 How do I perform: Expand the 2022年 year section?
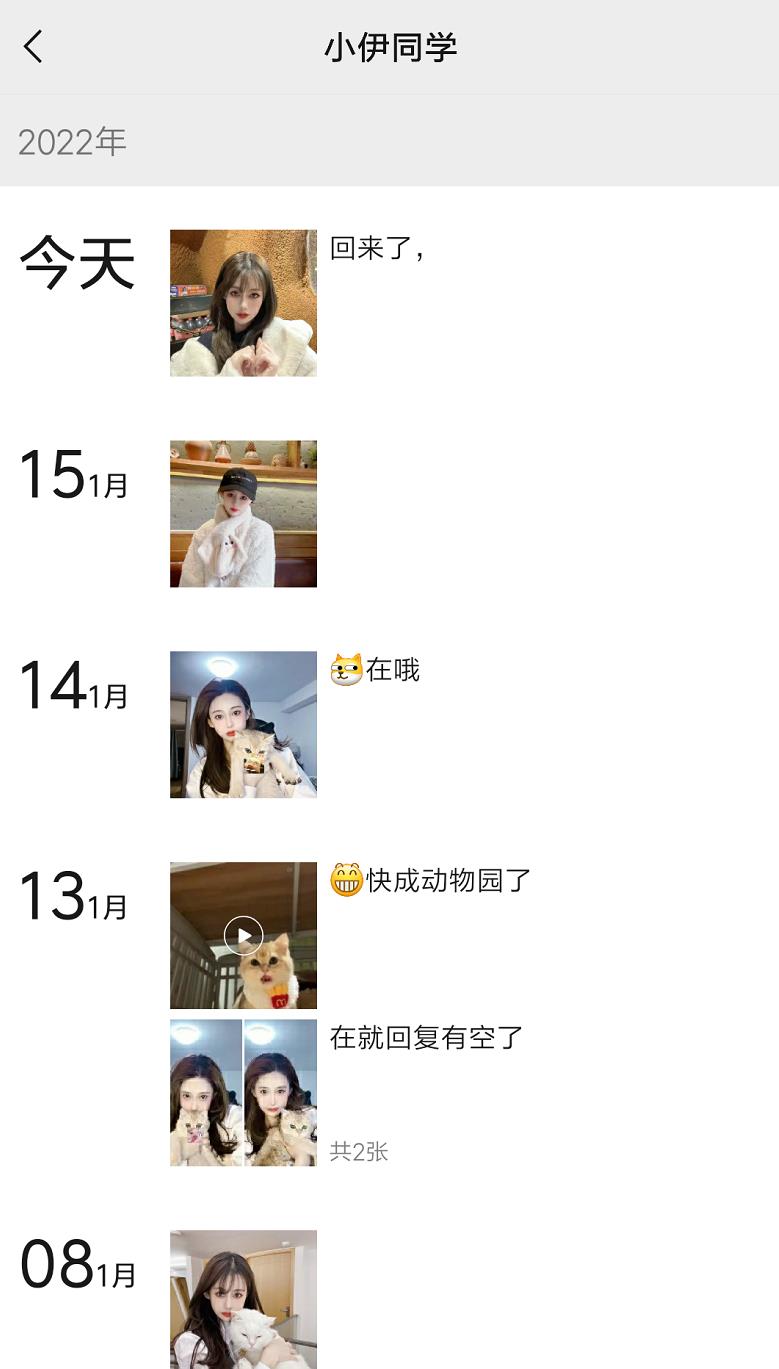pyautogui.click(x=71, y=141)
